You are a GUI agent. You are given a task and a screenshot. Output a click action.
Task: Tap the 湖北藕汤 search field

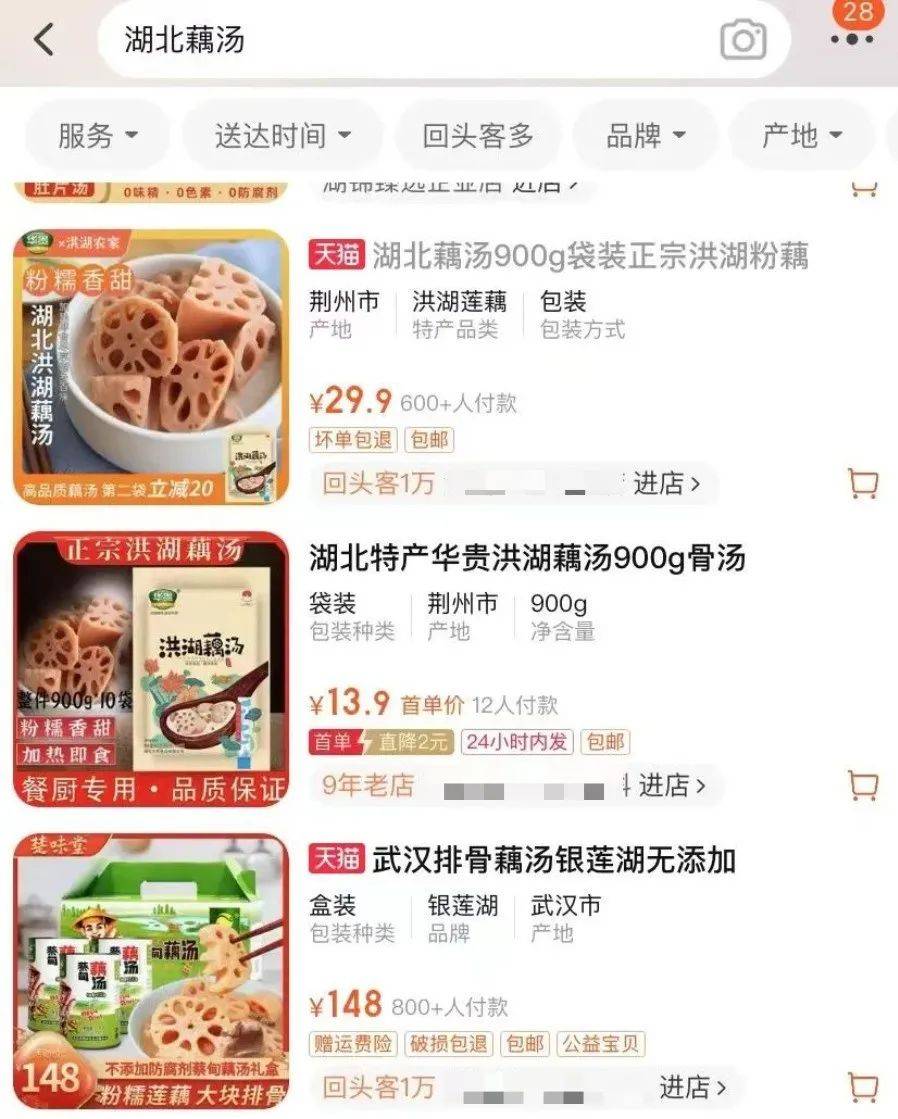[x=400, y=40]
